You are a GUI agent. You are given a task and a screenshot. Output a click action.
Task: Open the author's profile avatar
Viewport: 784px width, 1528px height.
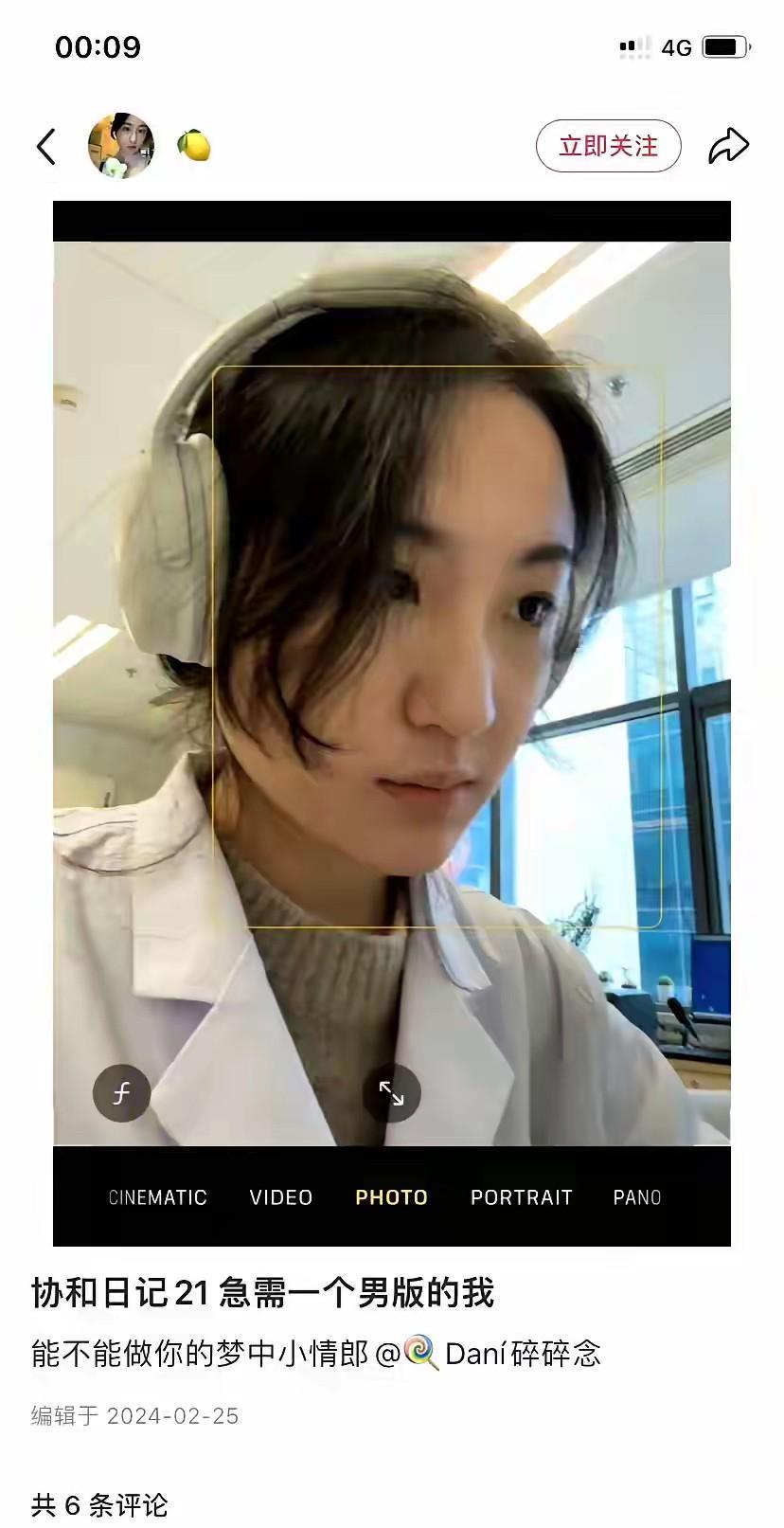click(121, 146)
